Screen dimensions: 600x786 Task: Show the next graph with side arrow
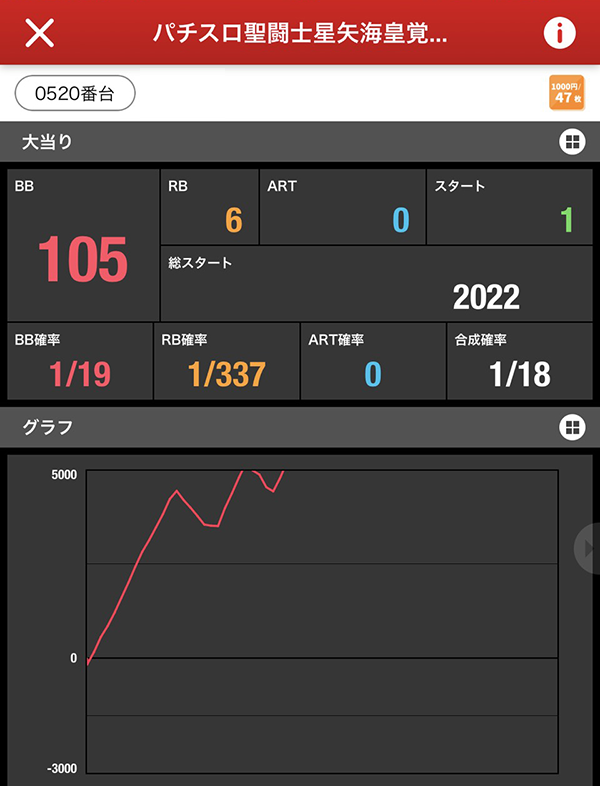click(x=588, y=548)
